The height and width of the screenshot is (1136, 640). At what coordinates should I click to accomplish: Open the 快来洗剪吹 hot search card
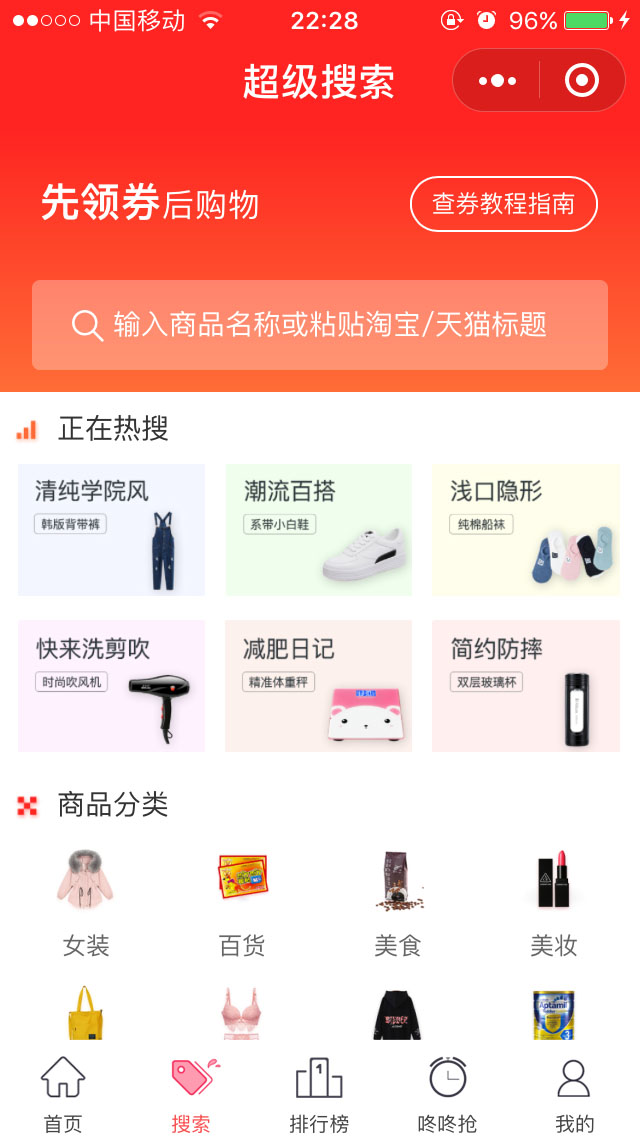[x=111, y=686]
